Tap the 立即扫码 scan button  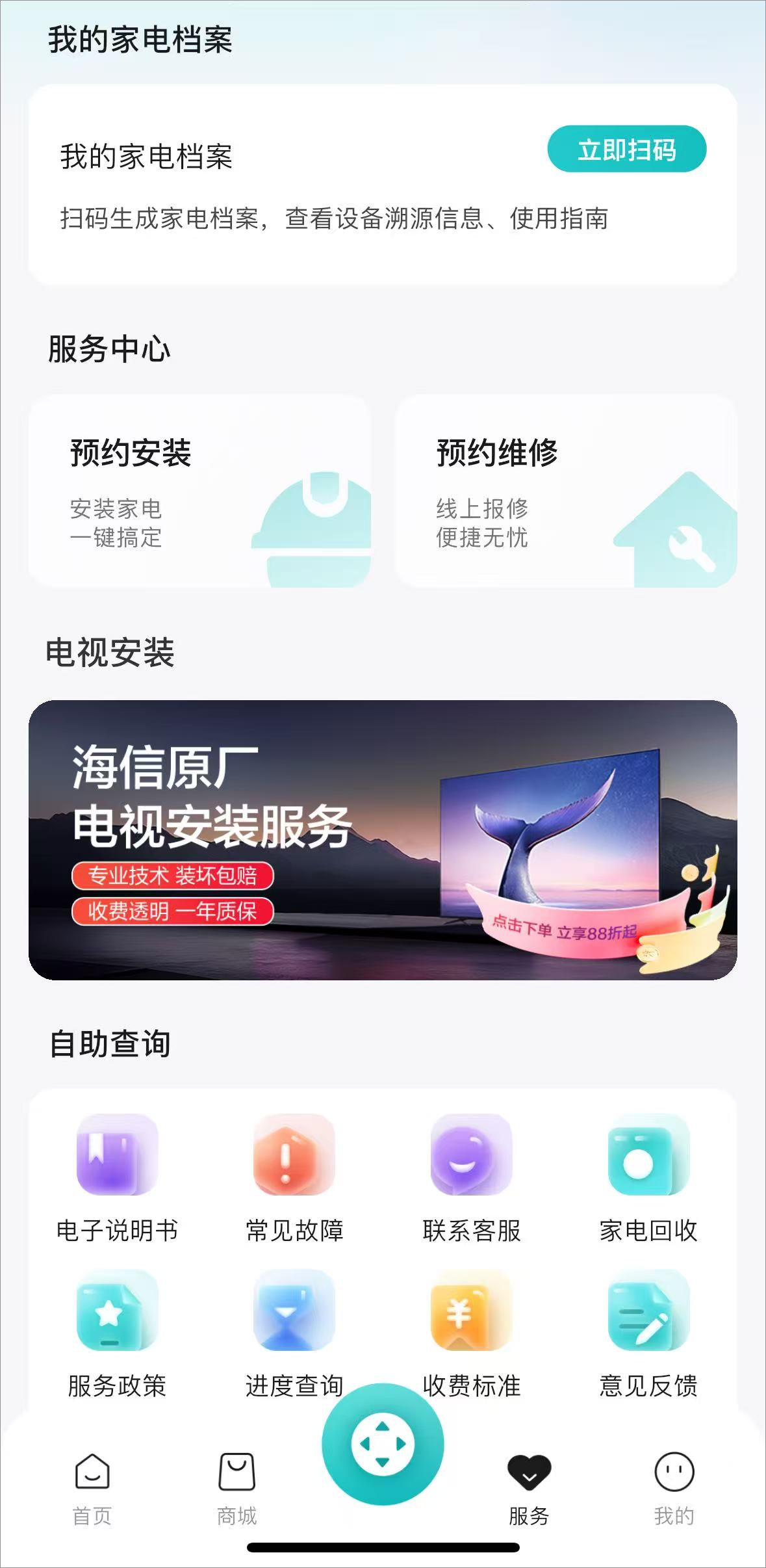tap(626, 150)
